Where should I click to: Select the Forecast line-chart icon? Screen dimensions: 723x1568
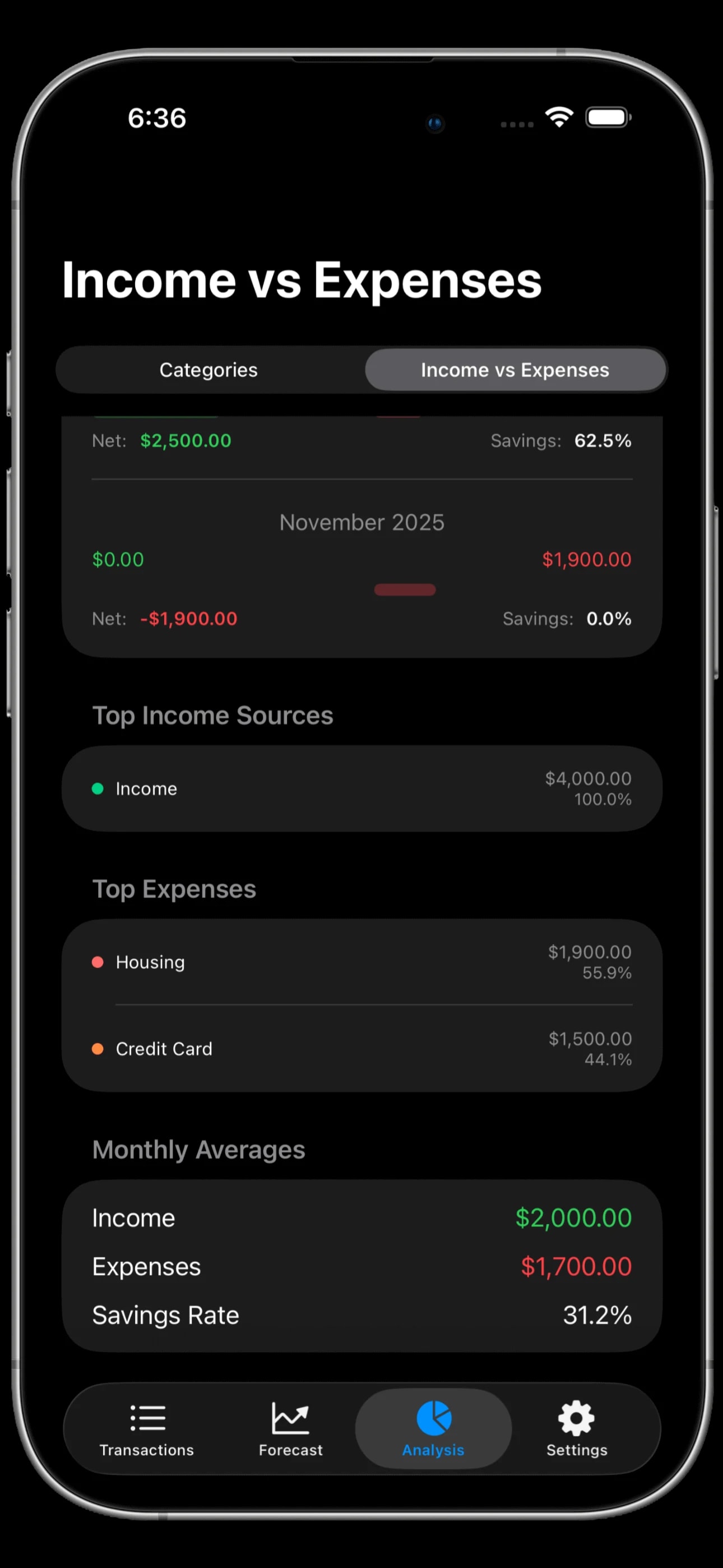coord(290,1418)
